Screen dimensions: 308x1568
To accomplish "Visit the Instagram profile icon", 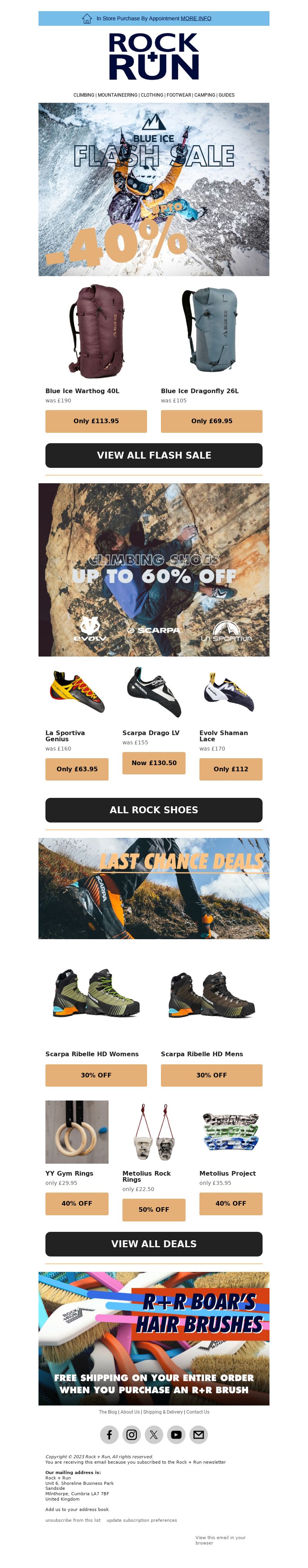I will coord(132,1435).
